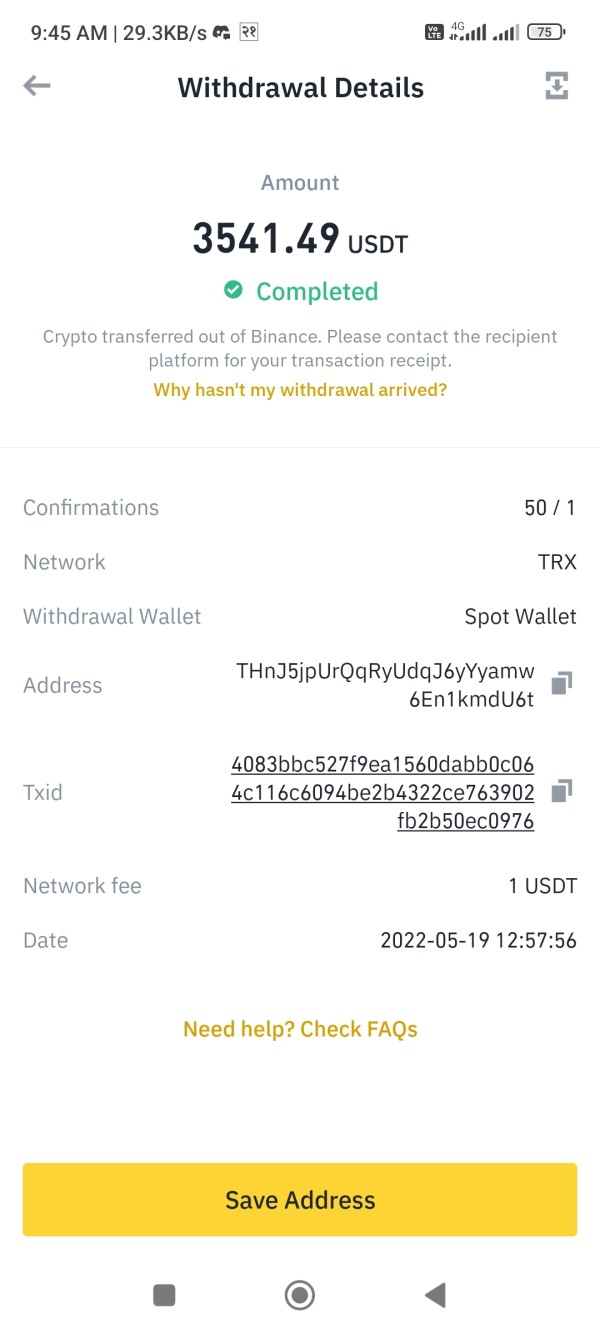Open recent apps with the square button
Screen dimensions: 600x1333
click(164, 1296)
